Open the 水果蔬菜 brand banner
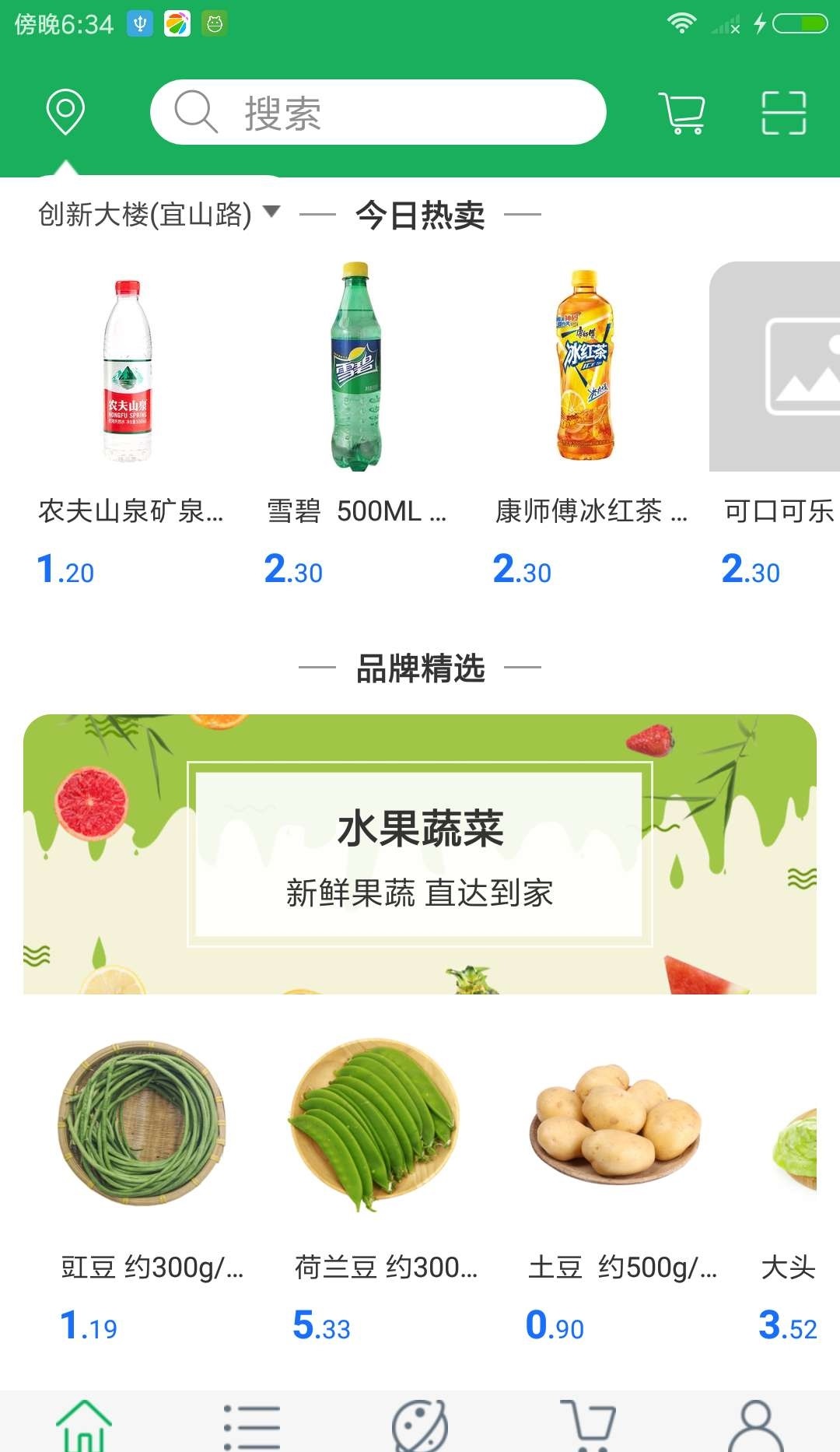840x1452 pixels. tap(420, 854)
